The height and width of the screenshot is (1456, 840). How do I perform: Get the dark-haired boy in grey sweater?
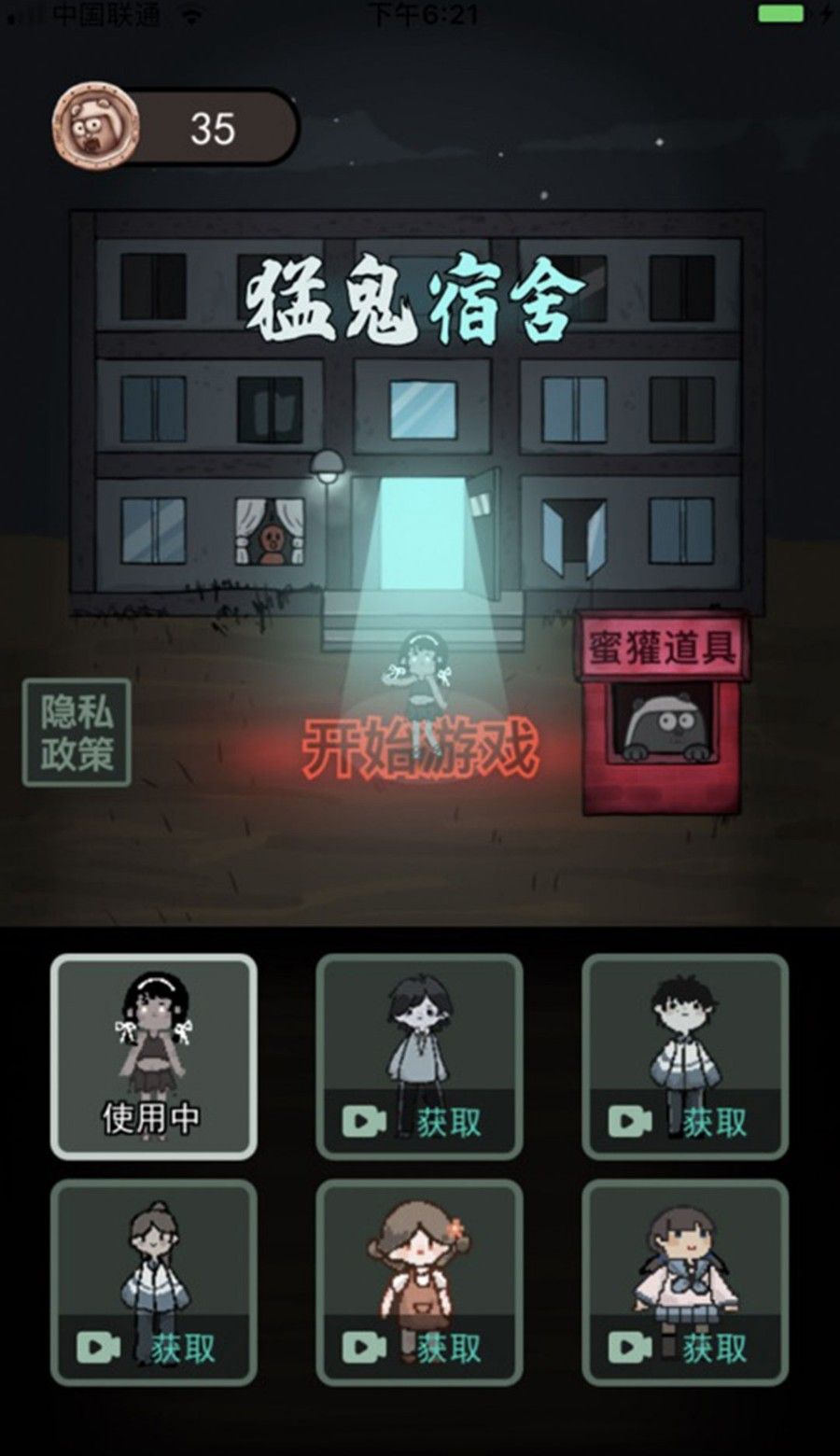point(419,1121)
